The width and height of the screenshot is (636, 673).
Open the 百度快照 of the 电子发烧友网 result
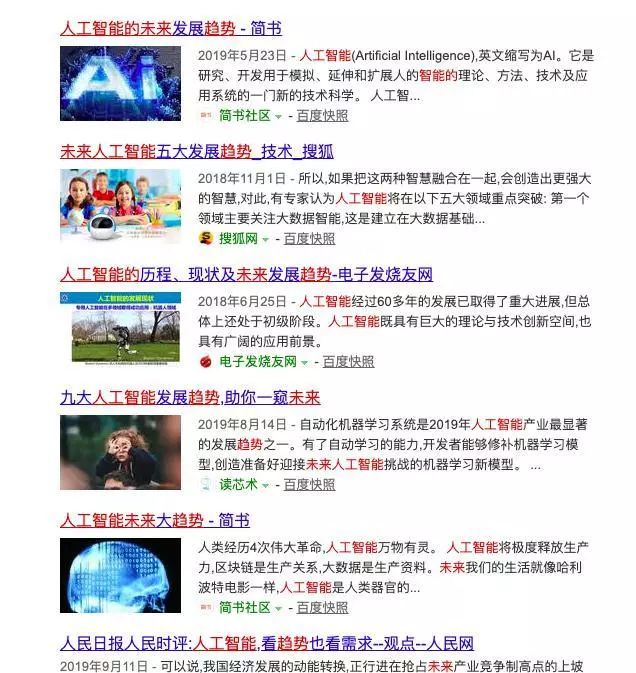(348, 361)
